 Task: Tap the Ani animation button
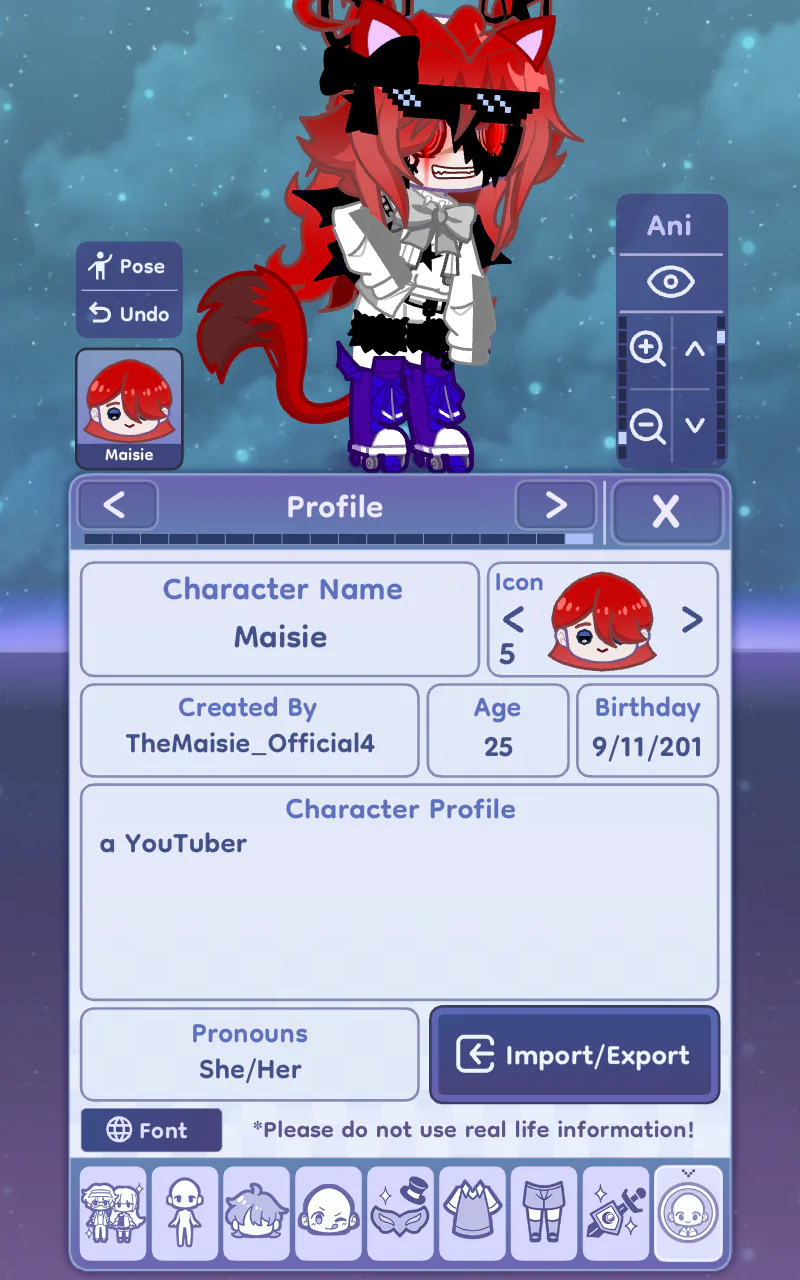tap(670, 225)
